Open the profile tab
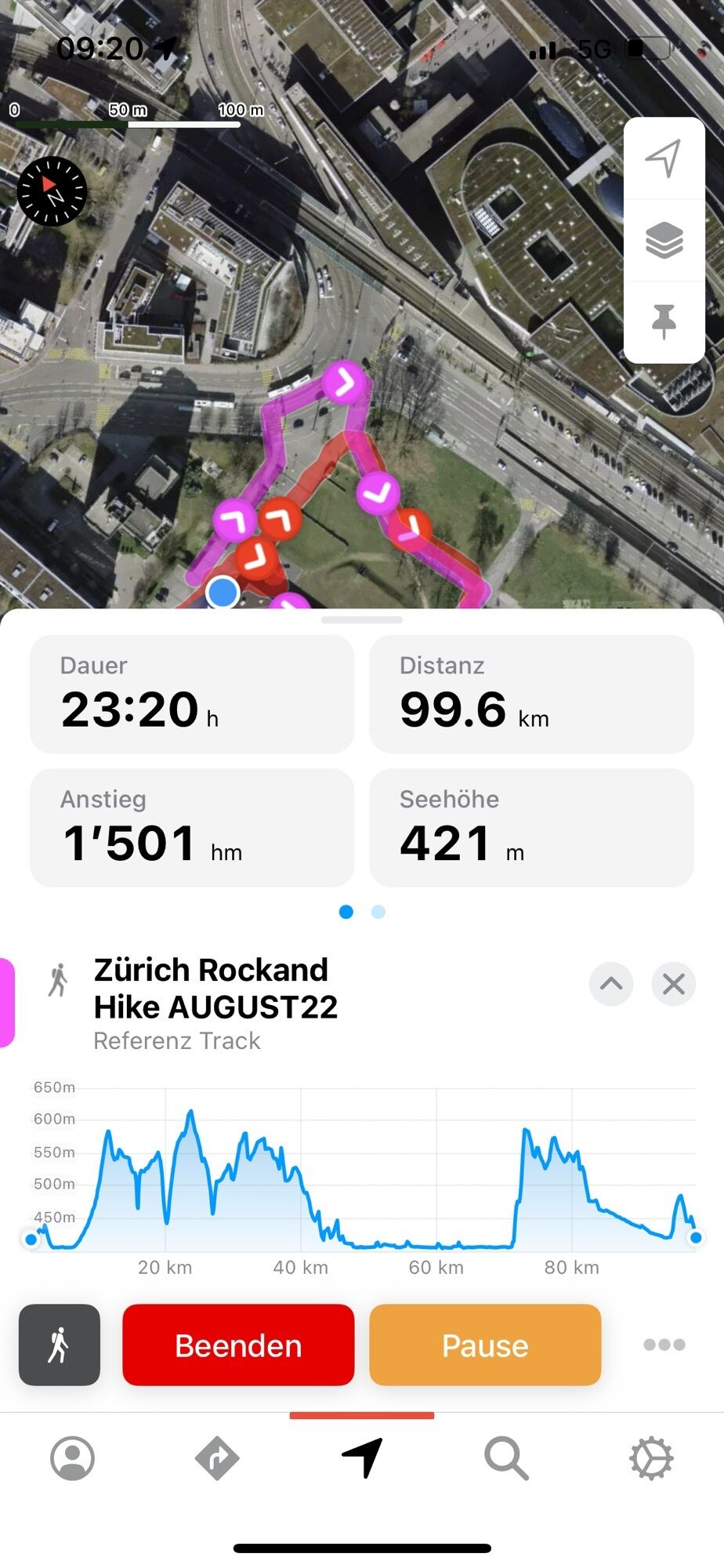This screenshot has height=1568, width=724. tap(72, 1458)
